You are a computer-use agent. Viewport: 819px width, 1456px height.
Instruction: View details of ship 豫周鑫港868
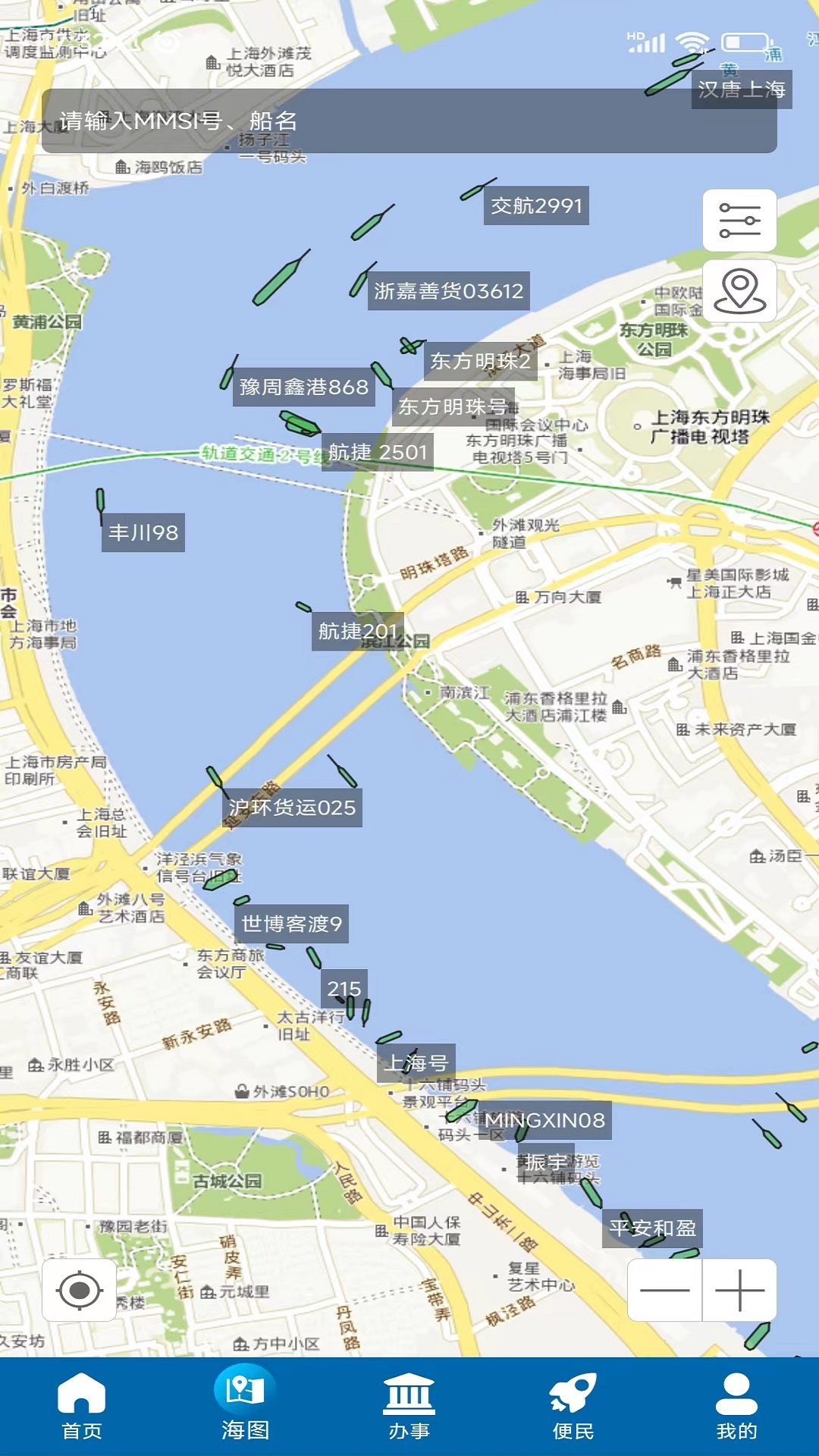(303, 388)
